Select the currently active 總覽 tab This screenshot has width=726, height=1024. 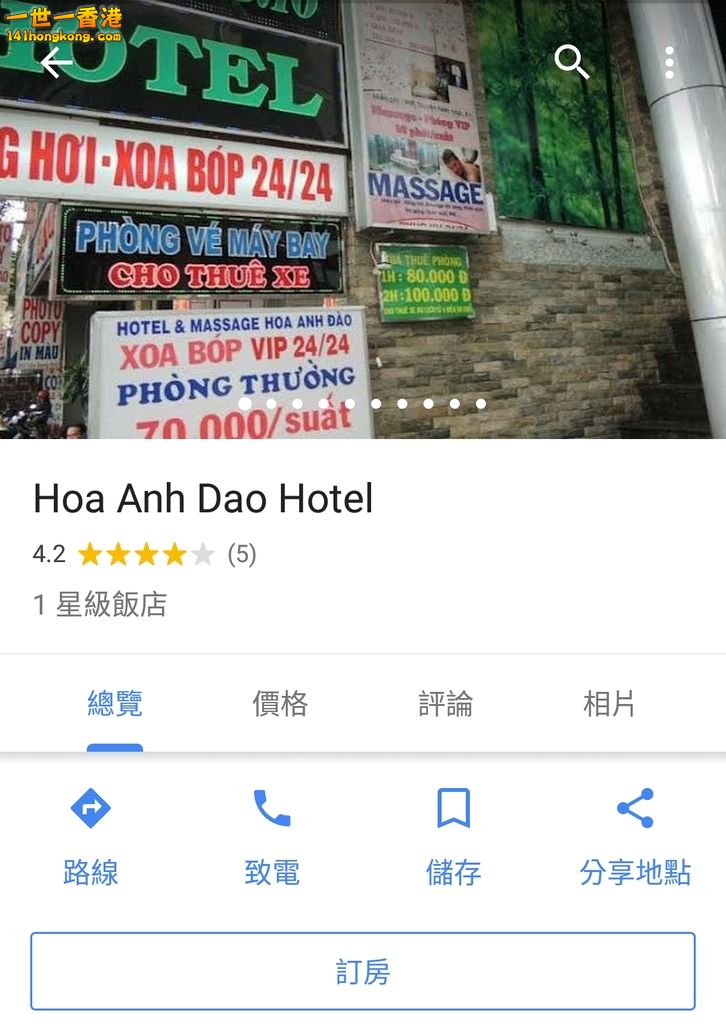pyautogui.click(x=113, y=704)
